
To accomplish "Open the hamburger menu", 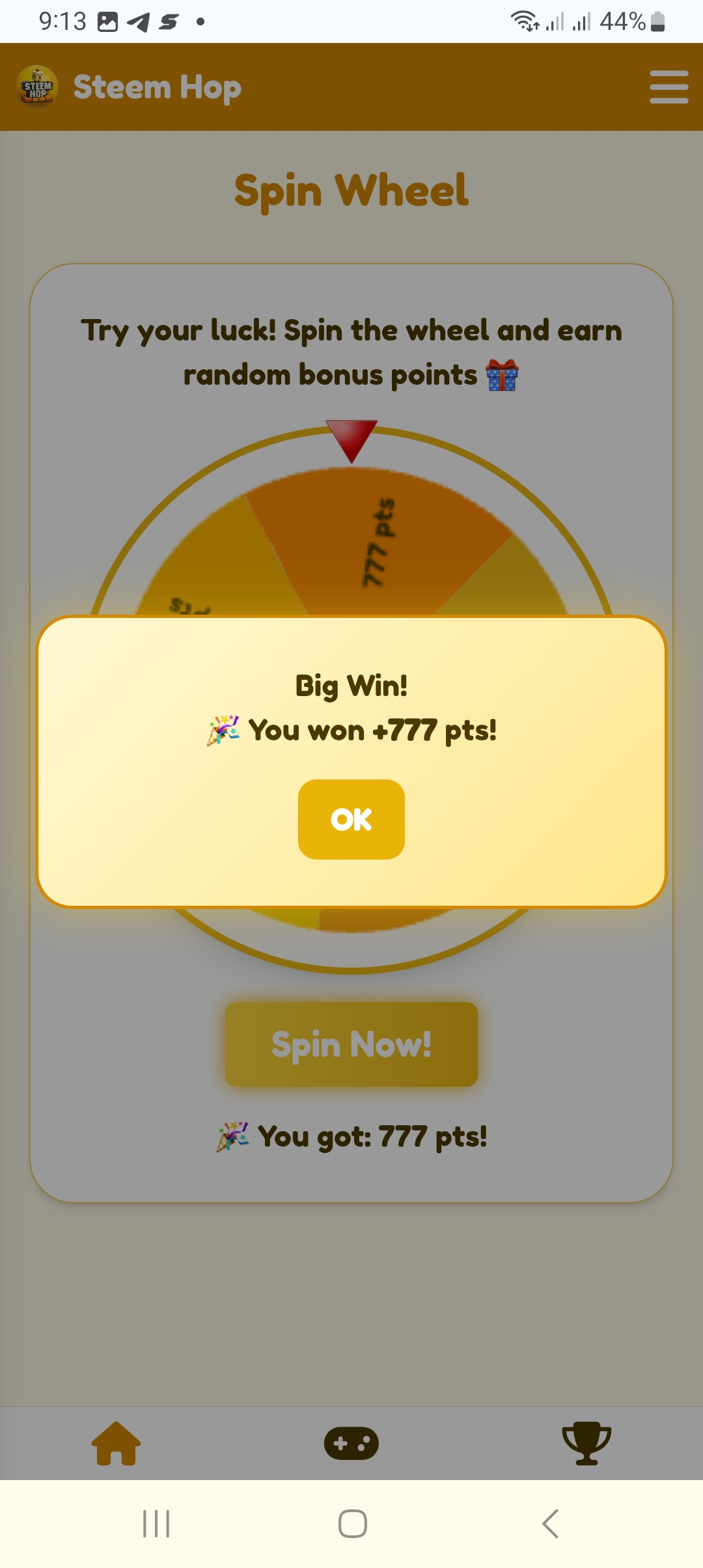I will pyautogui.click(x=669, y=87).
